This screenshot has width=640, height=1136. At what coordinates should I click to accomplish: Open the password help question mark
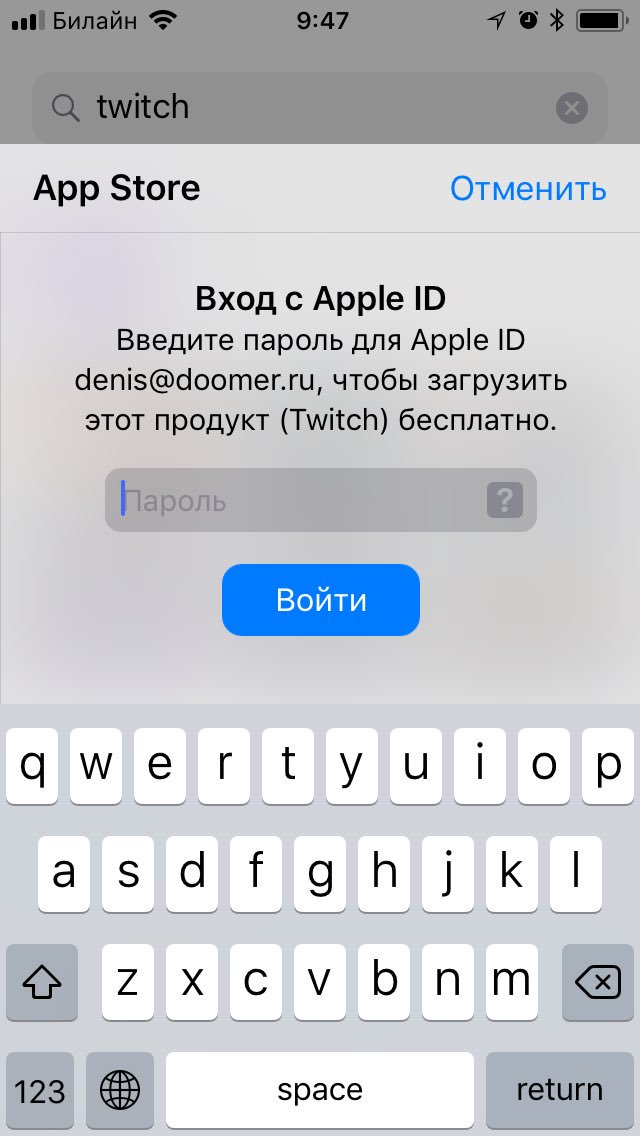click(505, 500)
